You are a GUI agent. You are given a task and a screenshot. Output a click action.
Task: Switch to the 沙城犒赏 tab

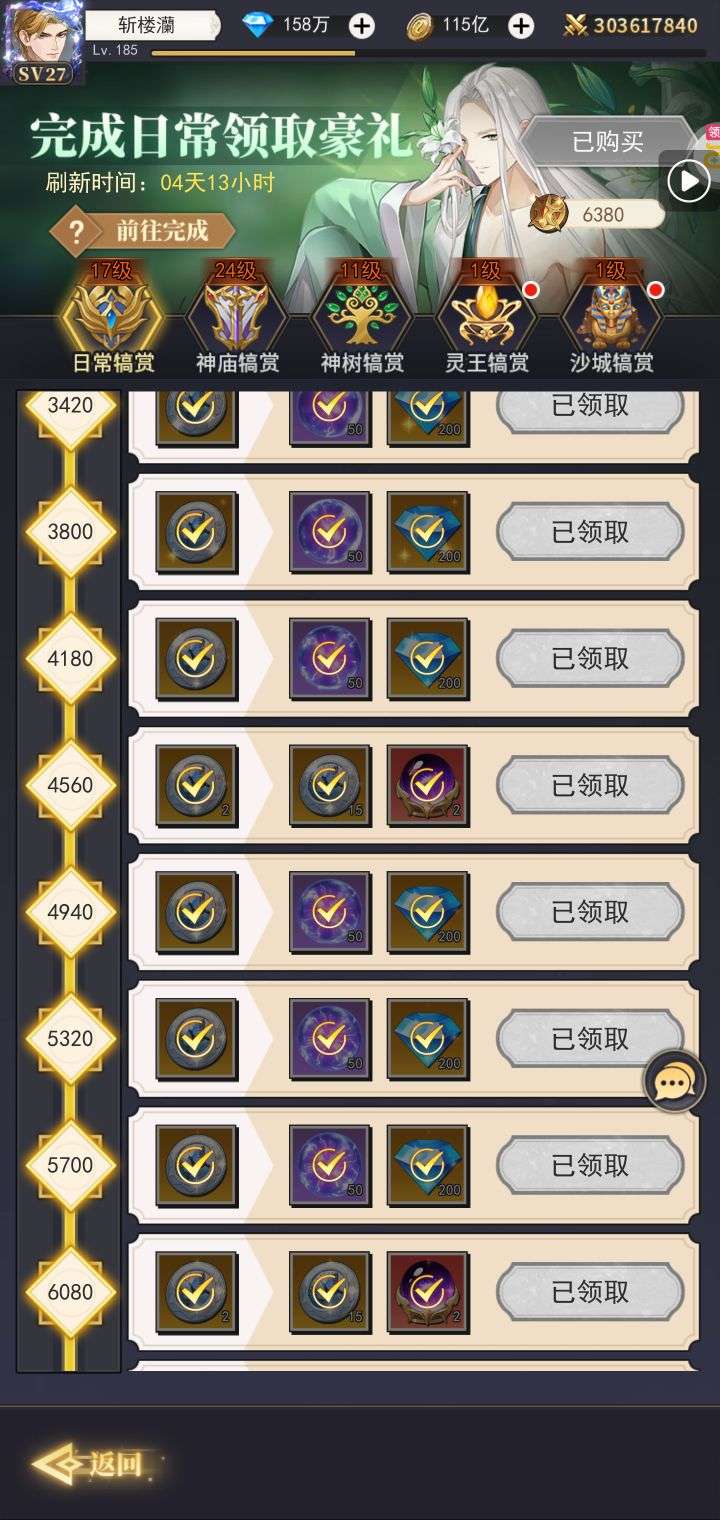(x=611, y=320)
